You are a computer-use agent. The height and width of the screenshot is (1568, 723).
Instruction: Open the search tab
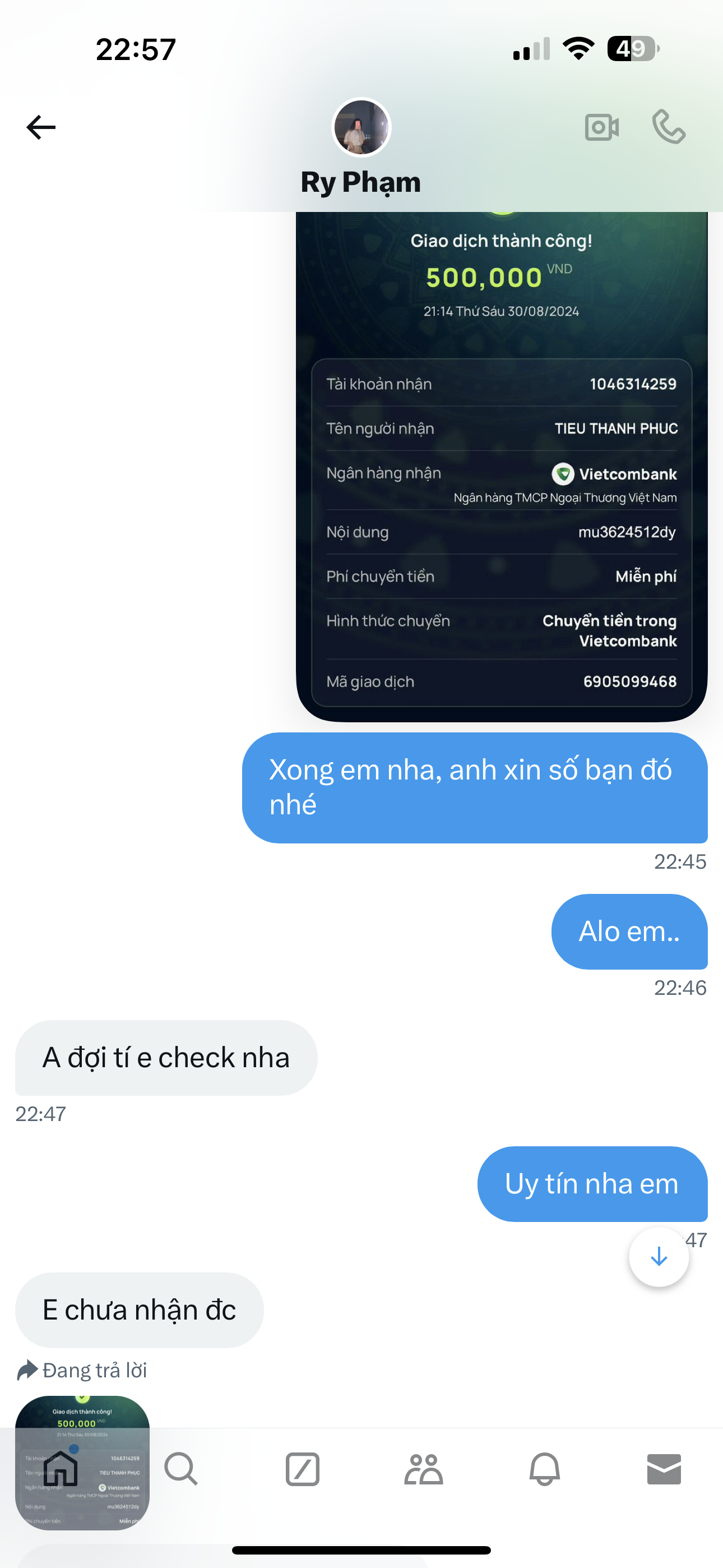180,1469
